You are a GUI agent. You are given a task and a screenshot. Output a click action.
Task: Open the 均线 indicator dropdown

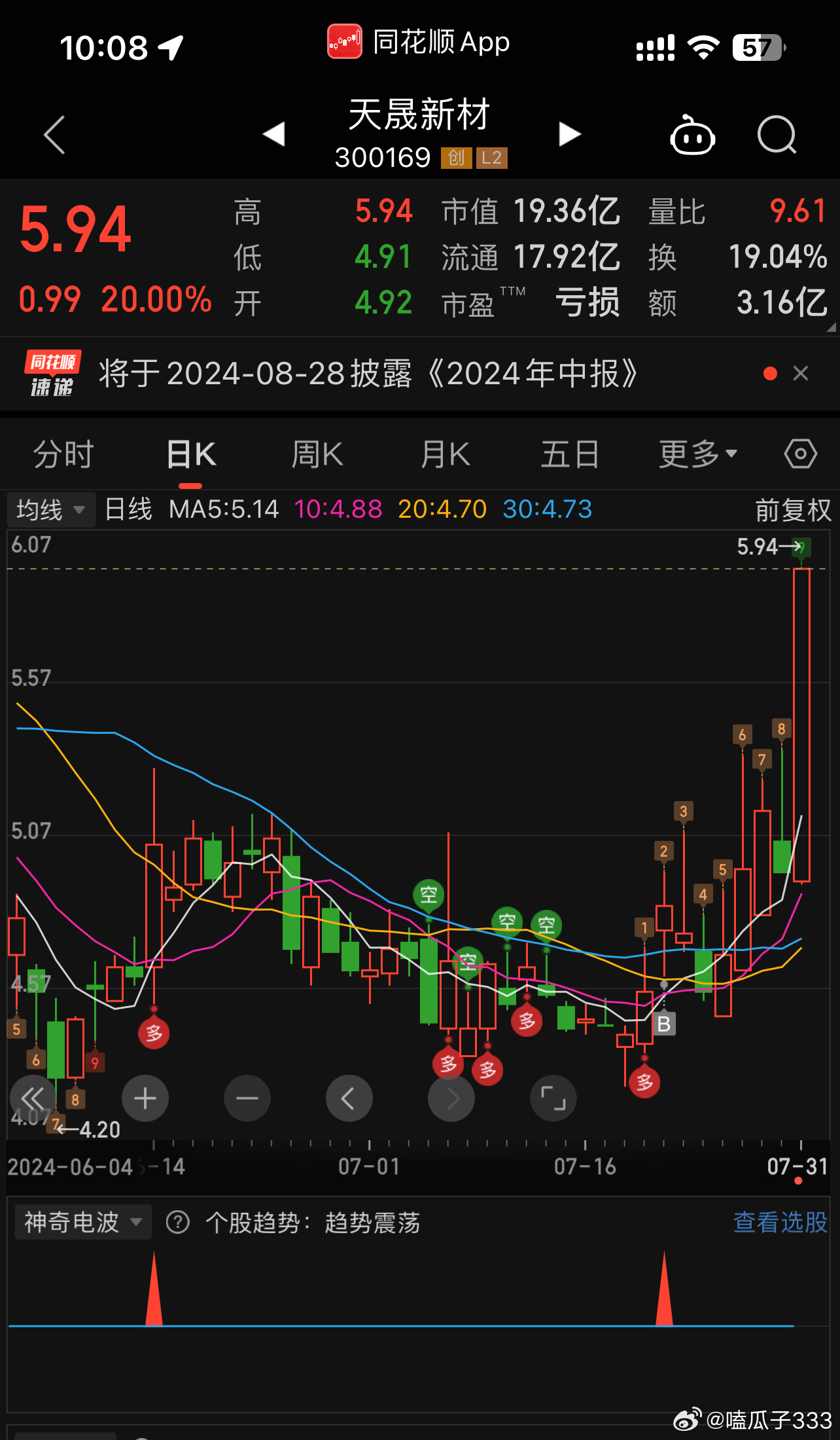point(51,509)
